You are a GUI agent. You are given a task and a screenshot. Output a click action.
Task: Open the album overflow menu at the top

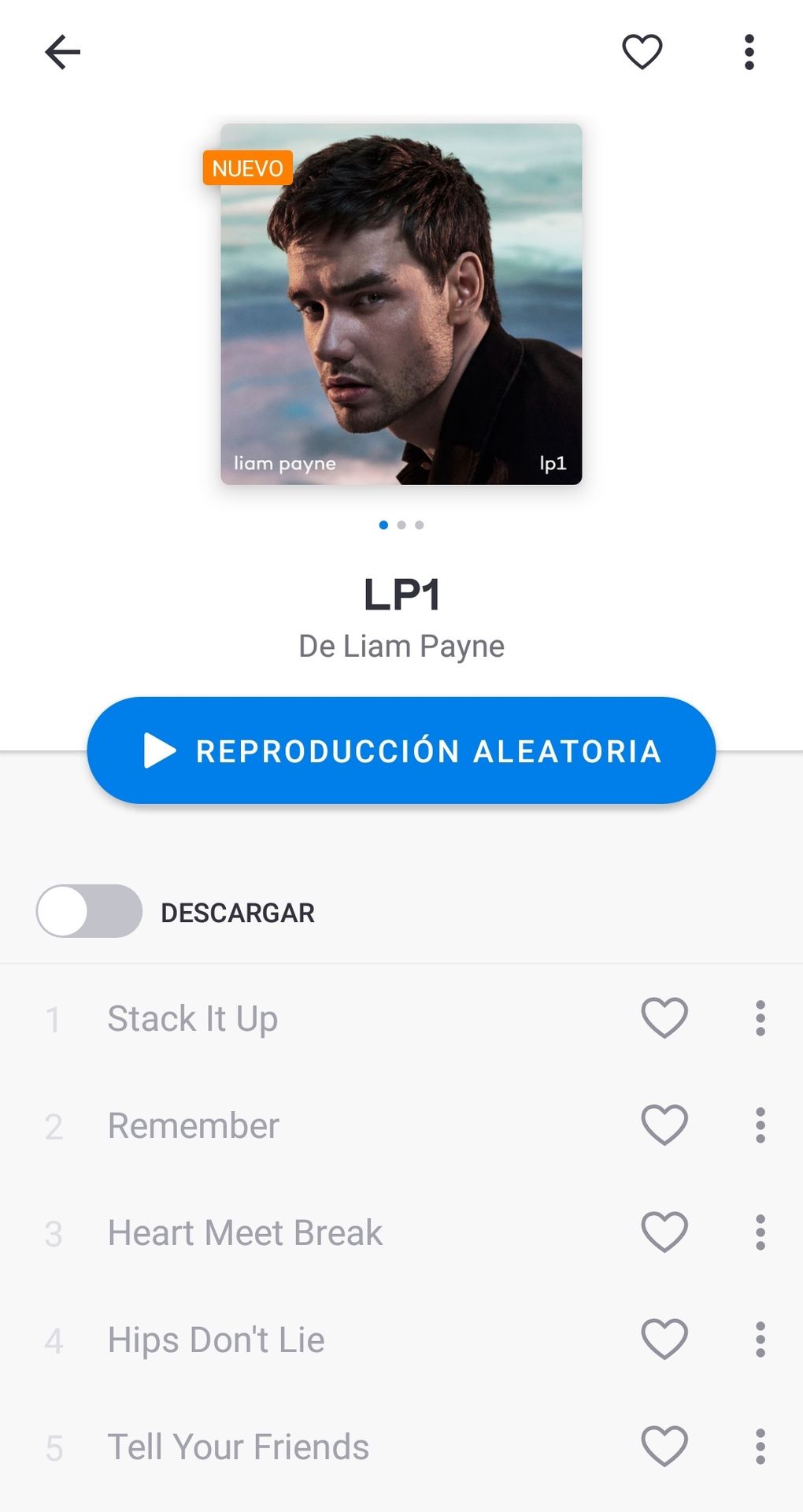749,52
